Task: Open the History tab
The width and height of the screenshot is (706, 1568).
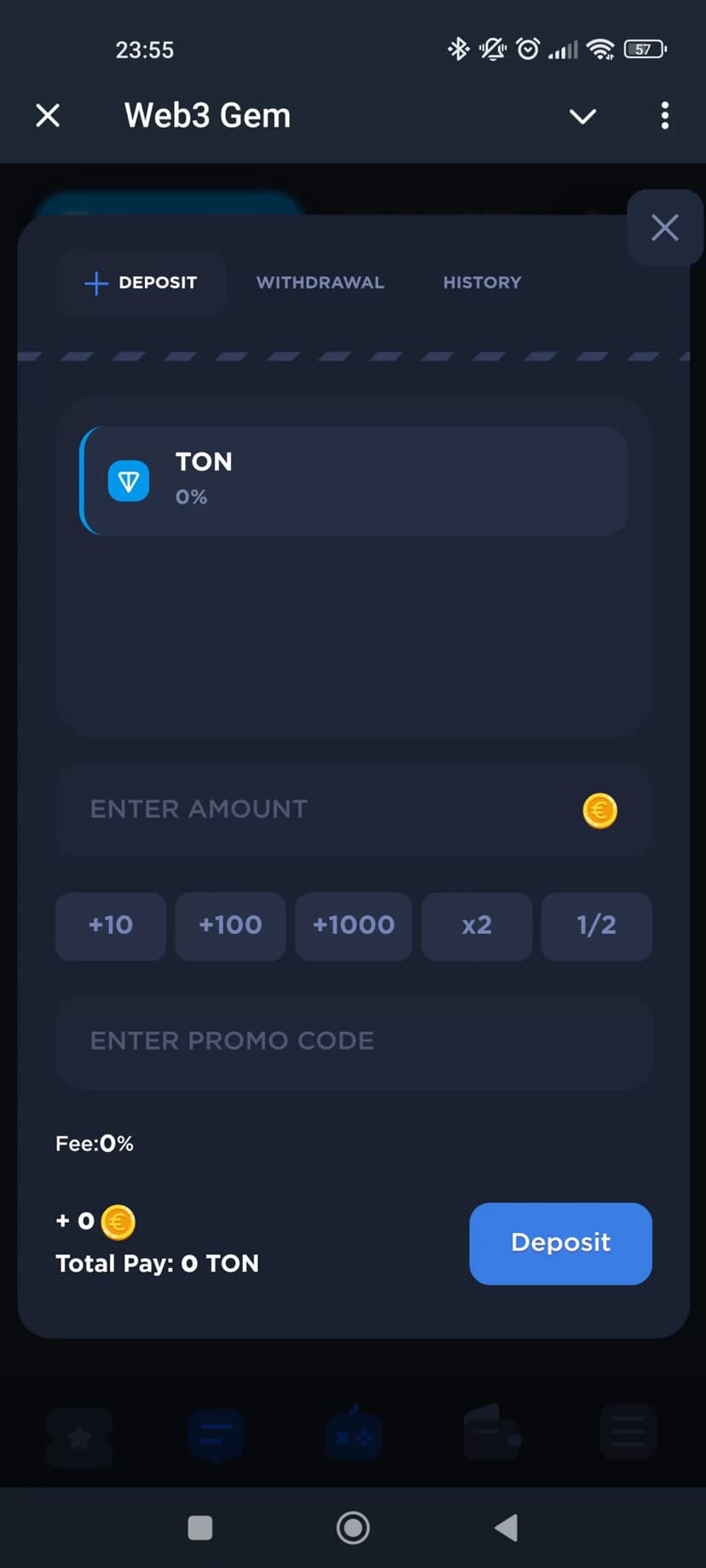Action: (x=482, y=282)
